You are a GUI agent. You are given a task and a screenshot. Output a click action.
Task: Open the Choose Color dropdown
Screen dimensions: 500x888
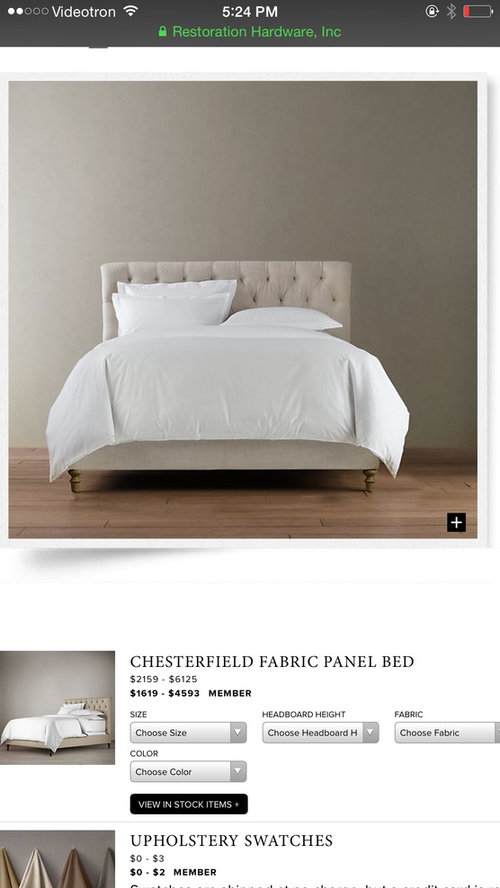click(188, 771)
